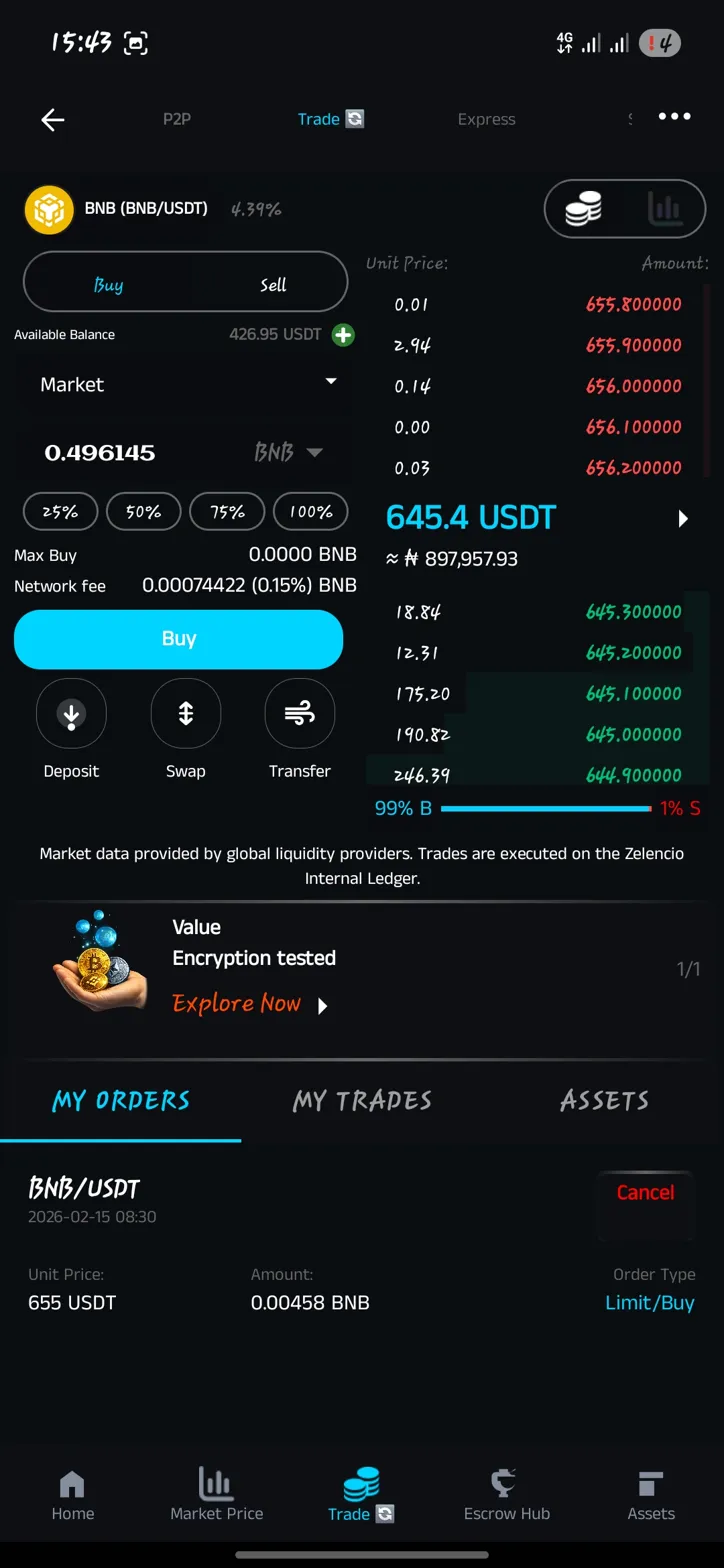
Task: Expand the 645.4 USDT price arrow
Action: 684,518
